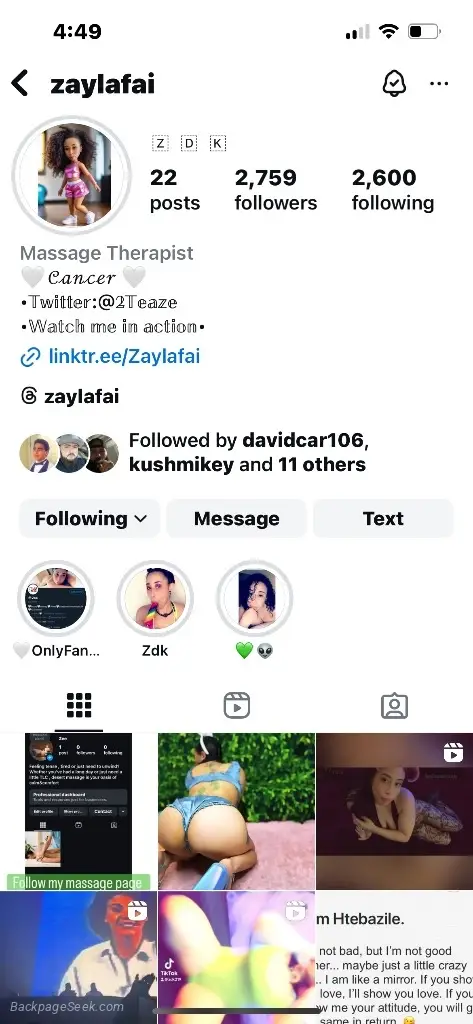The width and height of the screenshot is (473, 1024).
Task: View the 2,600 following list
Action: point(393,189)
